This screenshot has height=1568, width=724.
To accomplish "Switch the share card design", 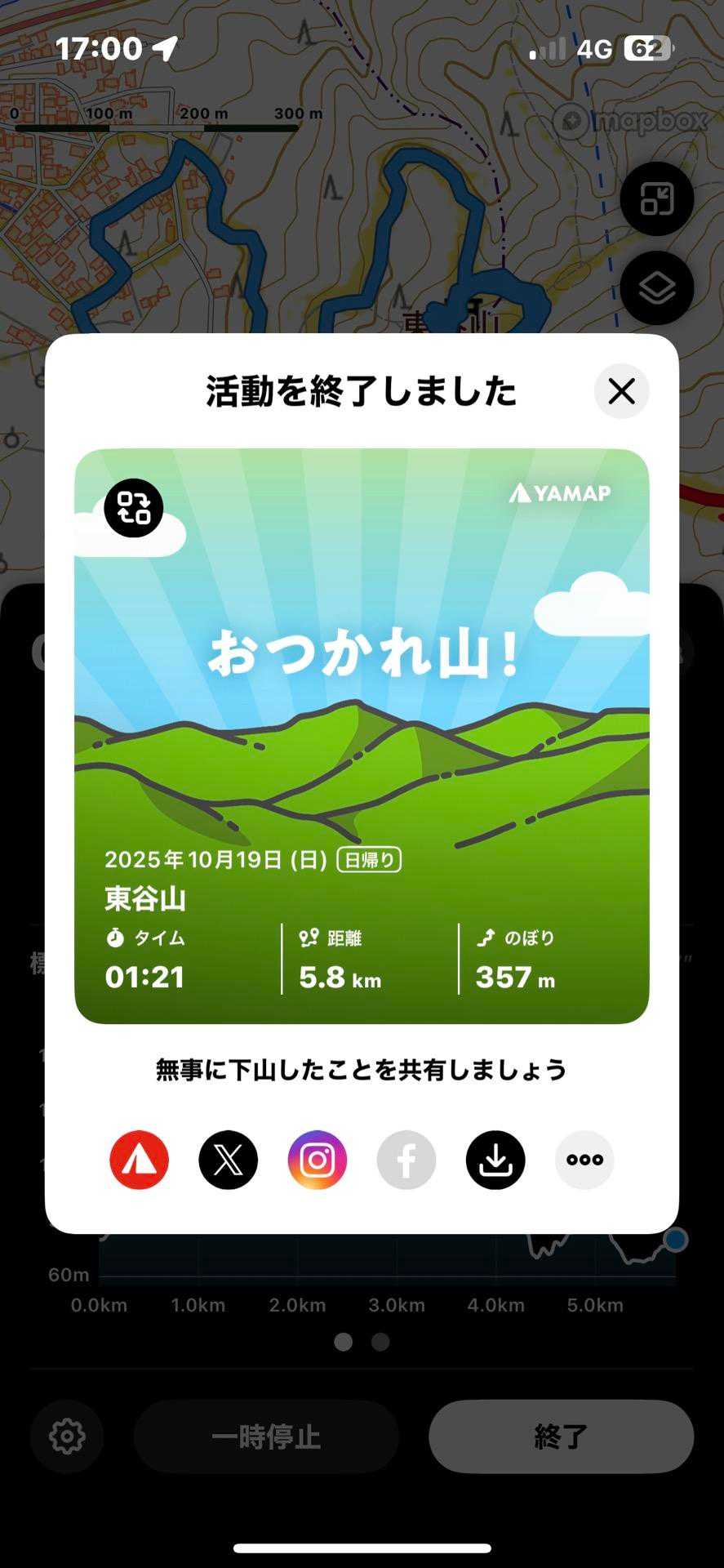I will click(134, 508).
